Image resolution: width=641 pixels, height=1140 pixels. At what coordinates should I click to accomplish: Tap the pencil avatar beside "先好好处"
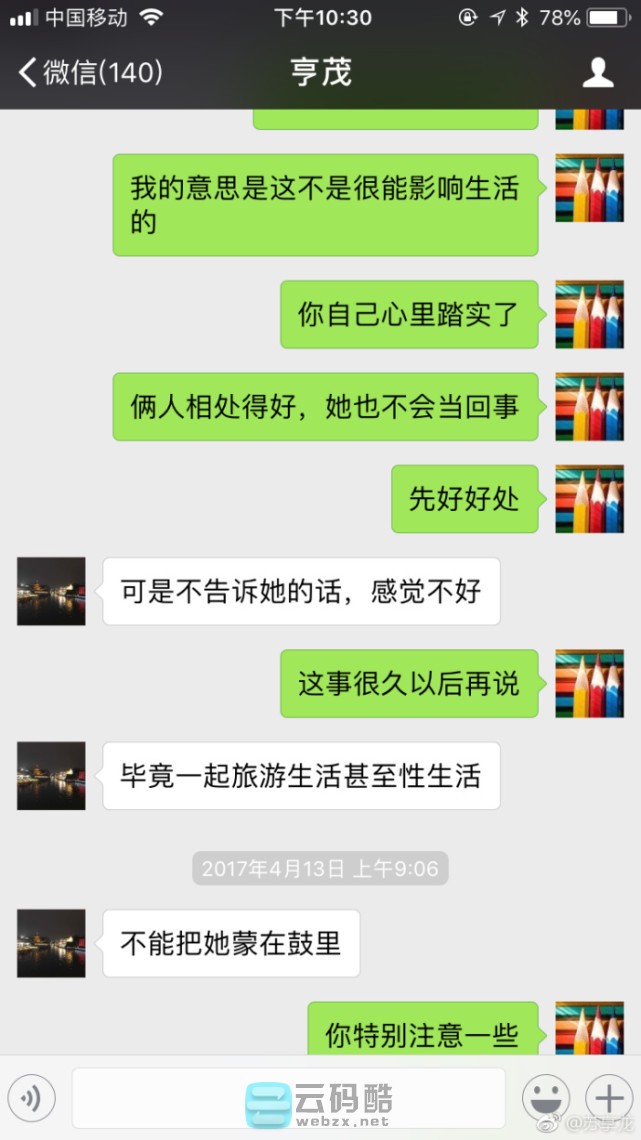(x=589, y=499)
